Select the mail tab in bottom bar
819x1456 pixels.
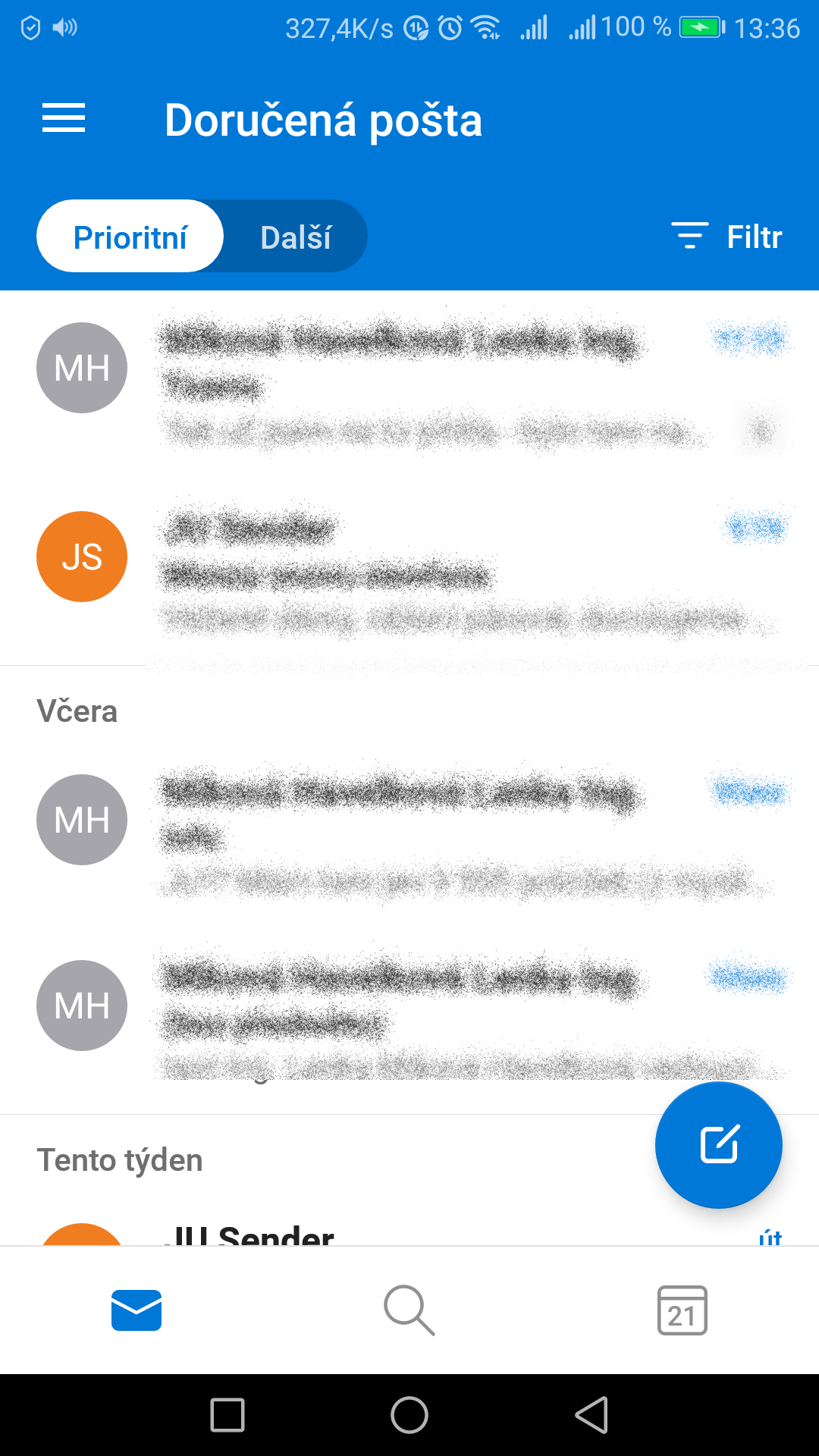click(136, 1310)
